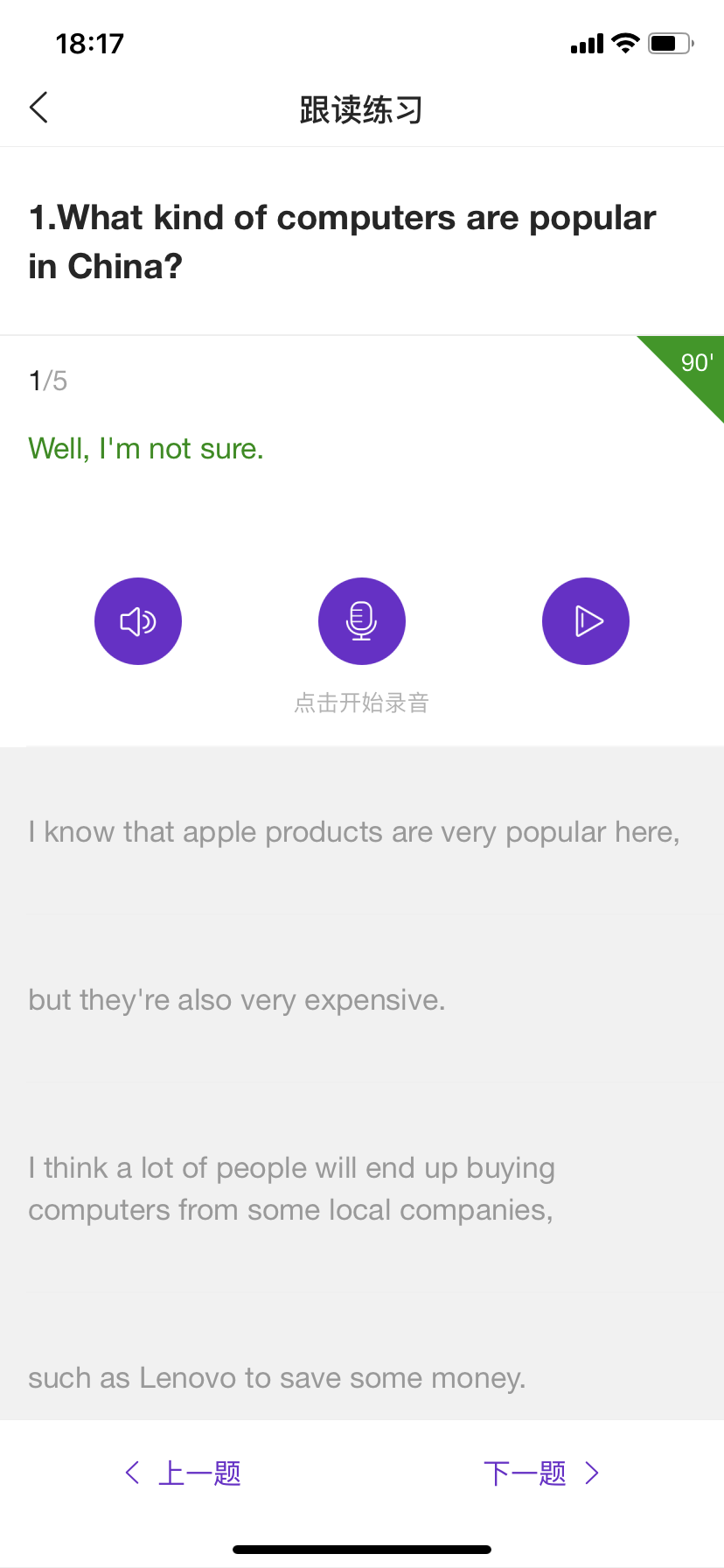Select the progress indicator showing 1/5
724x1568 pixels.
[48, 380]
